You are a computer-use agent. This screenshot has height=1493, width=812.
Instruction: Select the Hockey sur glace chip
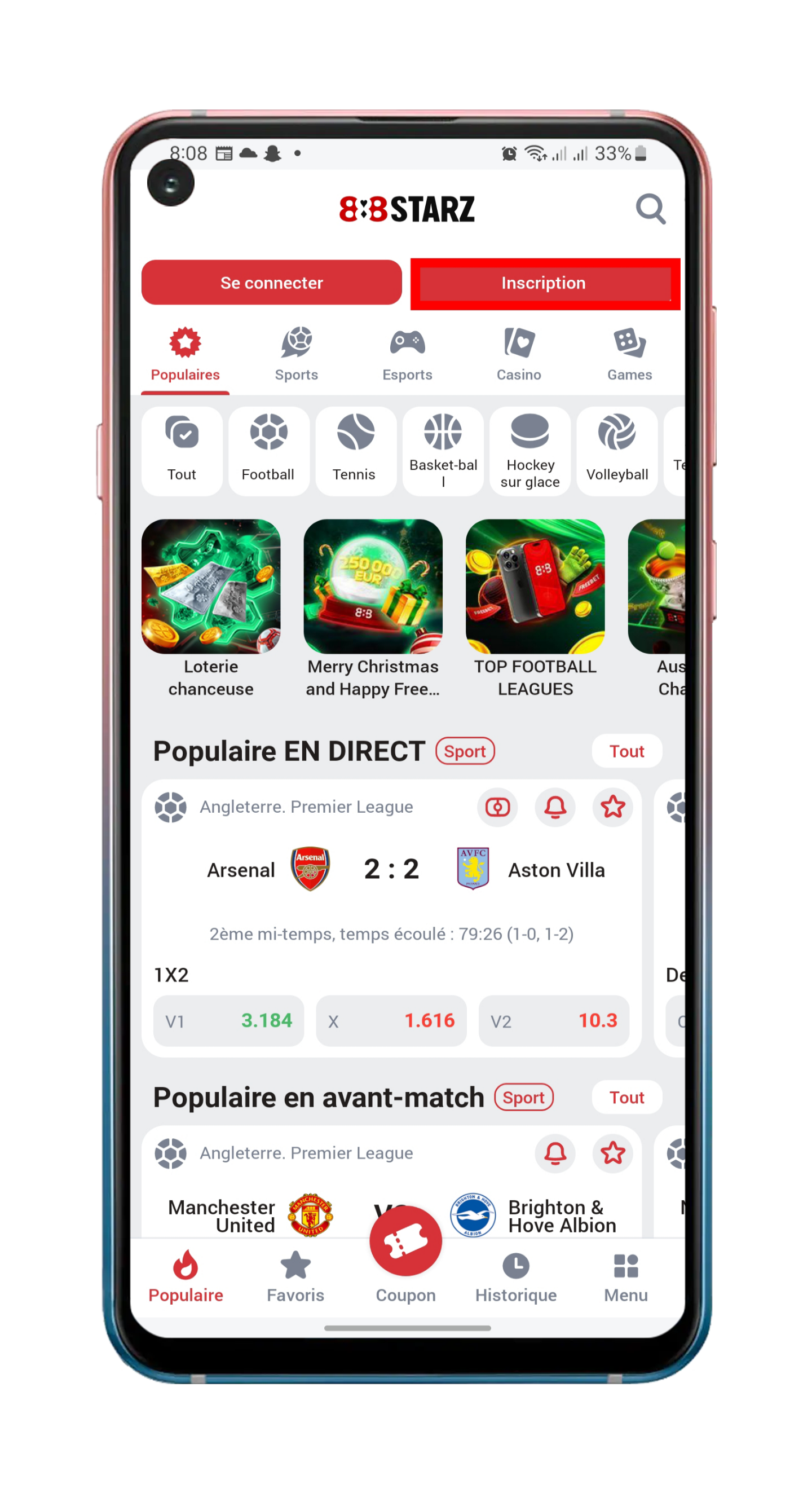(529, 450)
